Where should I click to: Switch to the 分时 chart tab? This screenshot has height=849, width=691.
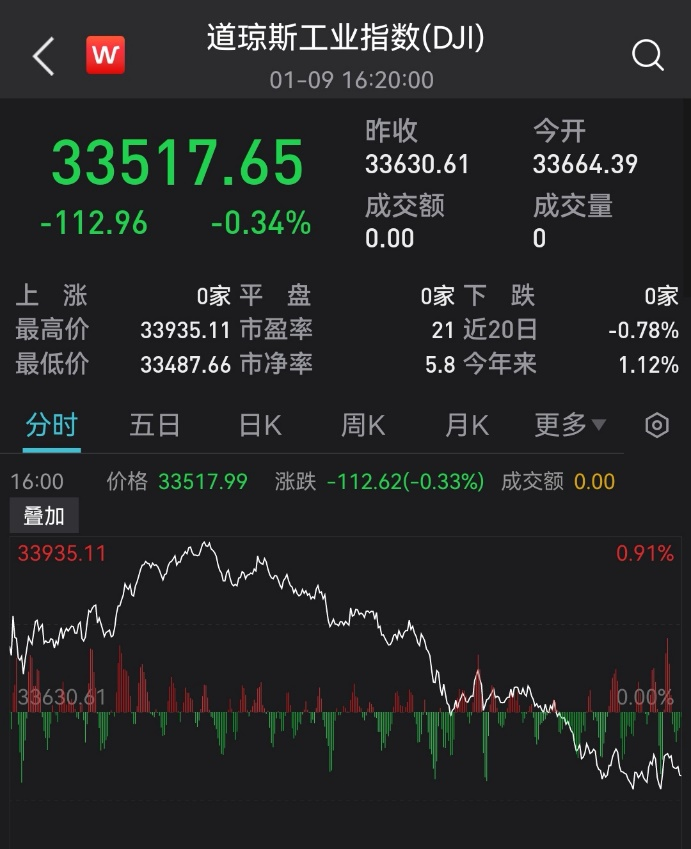click(51, 425)
